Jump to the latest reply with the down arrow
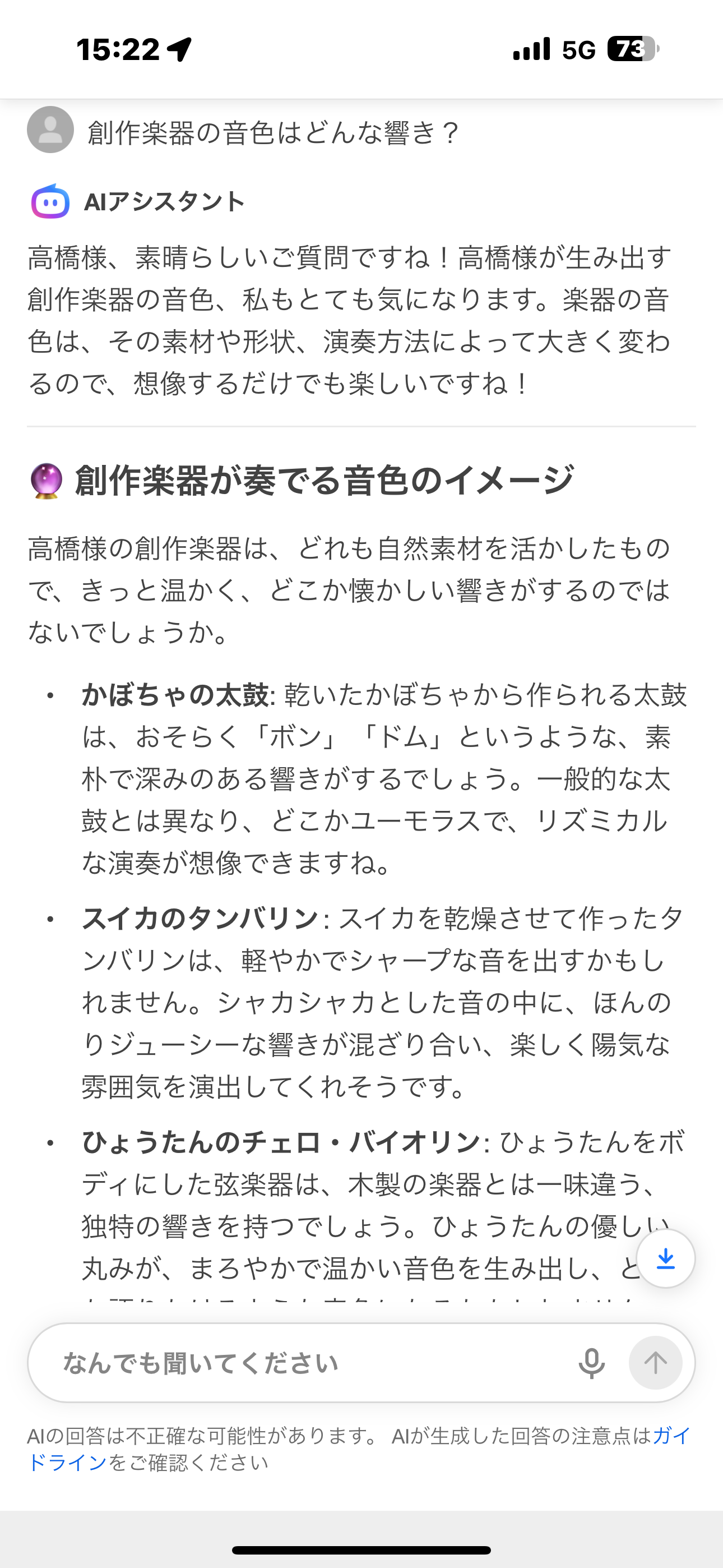723x1568 pixels. click(666, 1259)
